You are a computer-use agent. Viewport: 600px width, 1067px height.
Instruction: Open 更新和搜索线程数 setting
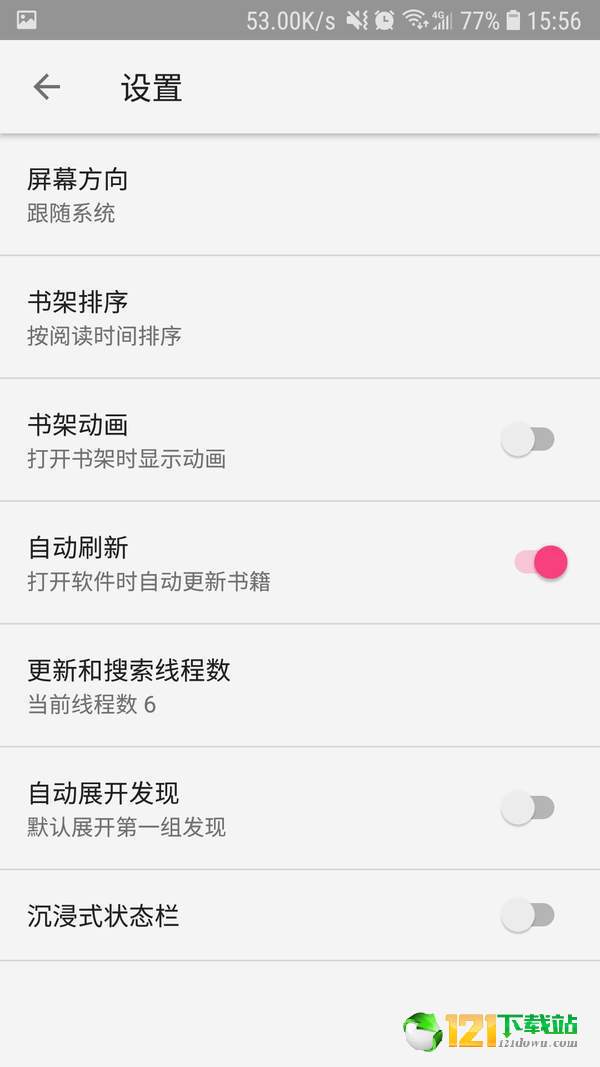300,685
